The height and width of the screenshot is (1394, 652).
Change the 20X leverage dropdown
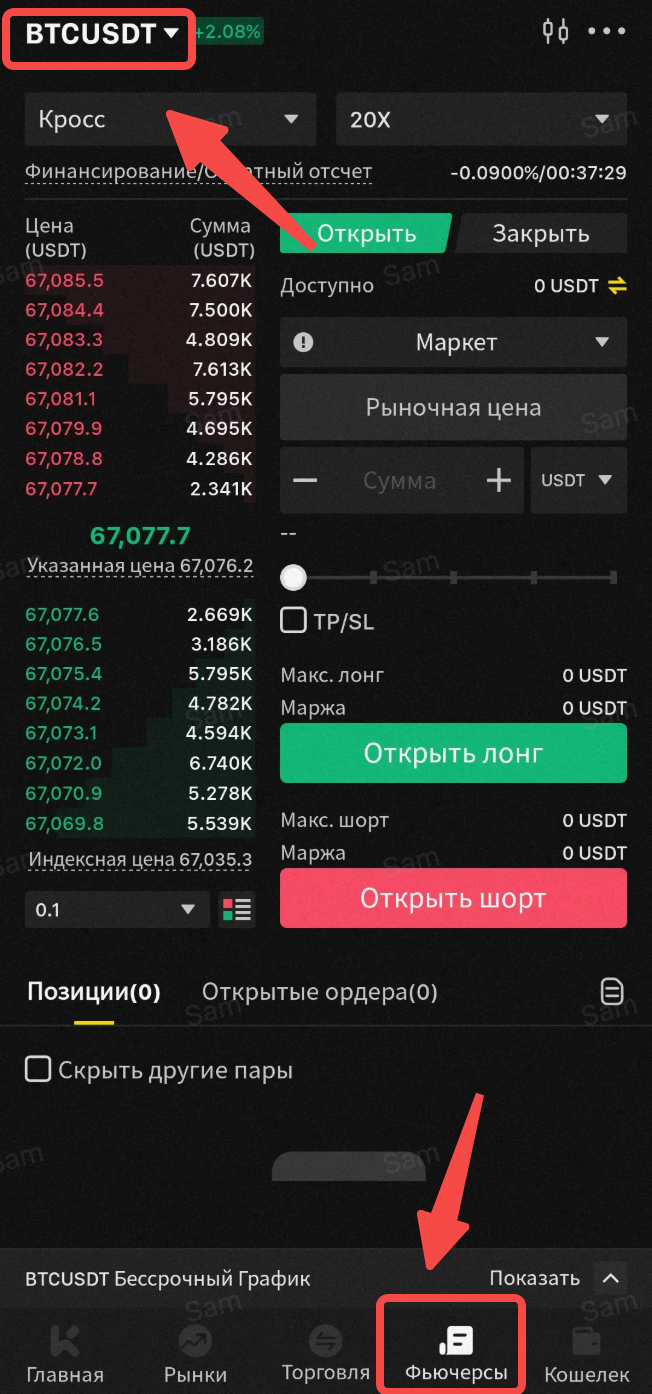coord(481,119)
